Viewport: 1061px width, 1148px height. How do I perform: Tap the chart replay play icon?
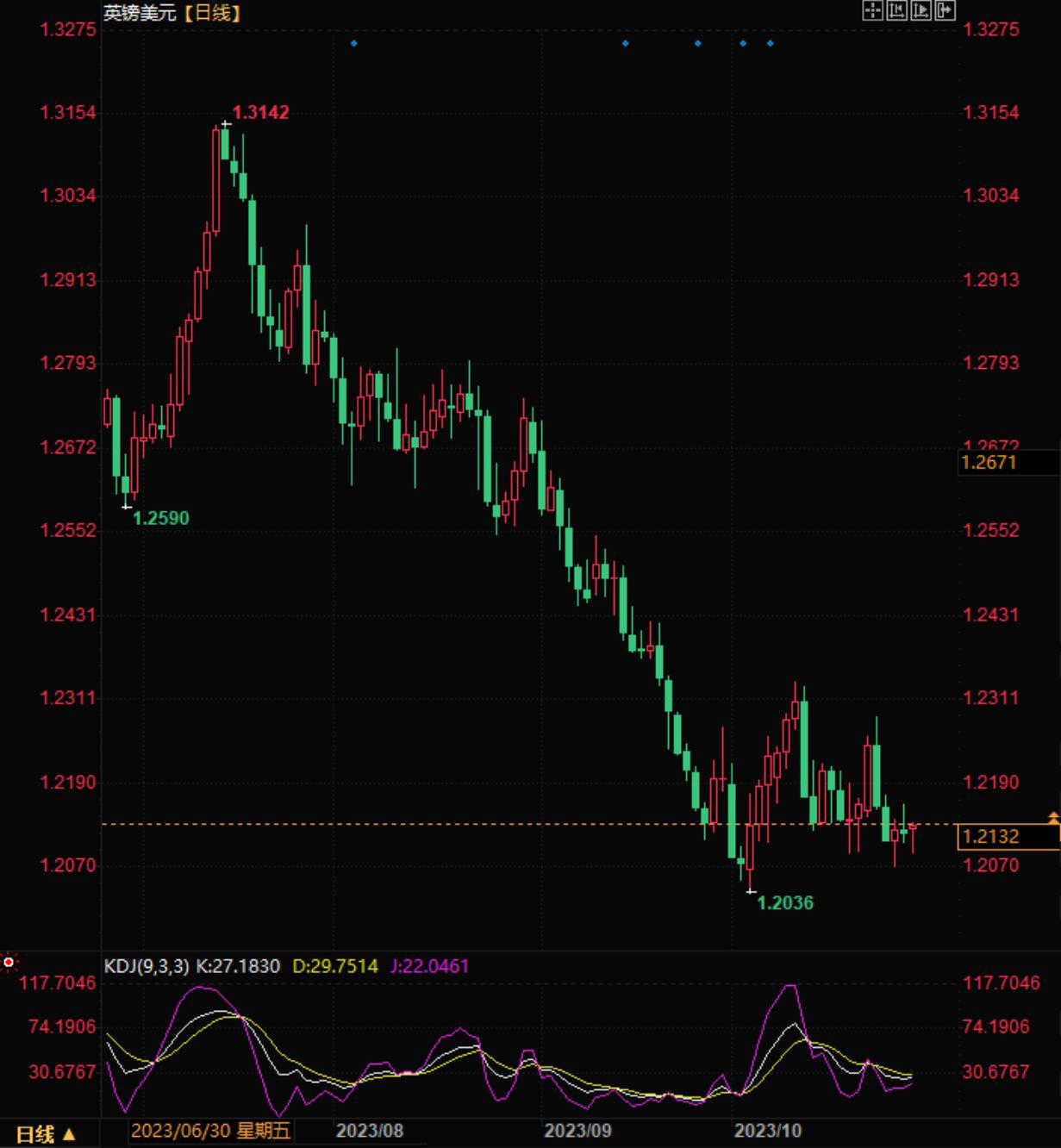(x=921, y=10)
